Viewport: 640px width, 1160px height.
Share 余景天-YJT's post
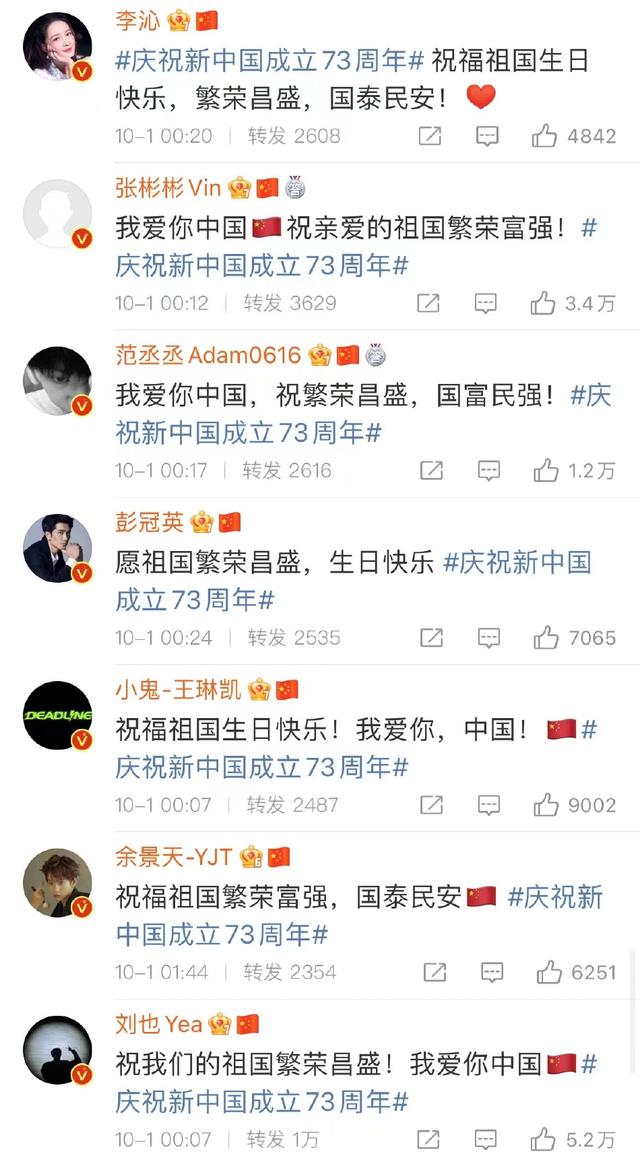click(x=434, y=971)
